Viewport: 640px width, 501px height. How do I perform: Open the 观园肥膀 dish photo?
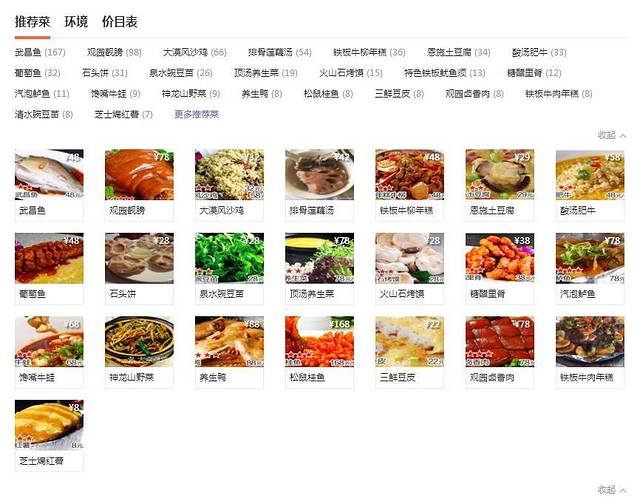(x=138, y=175)
